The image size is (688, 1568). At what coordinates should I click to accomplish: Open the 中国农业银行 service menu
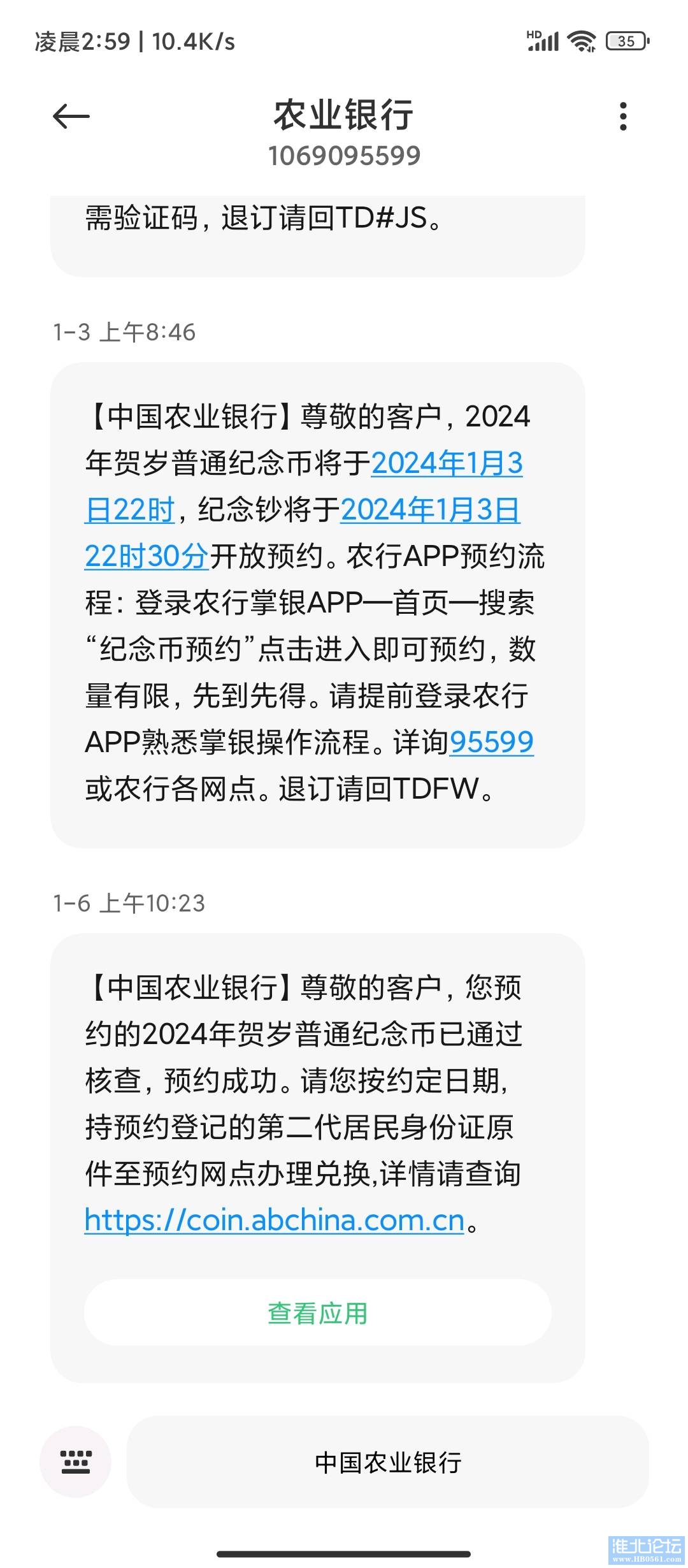pyautogui.click(x=387, y=1462)
